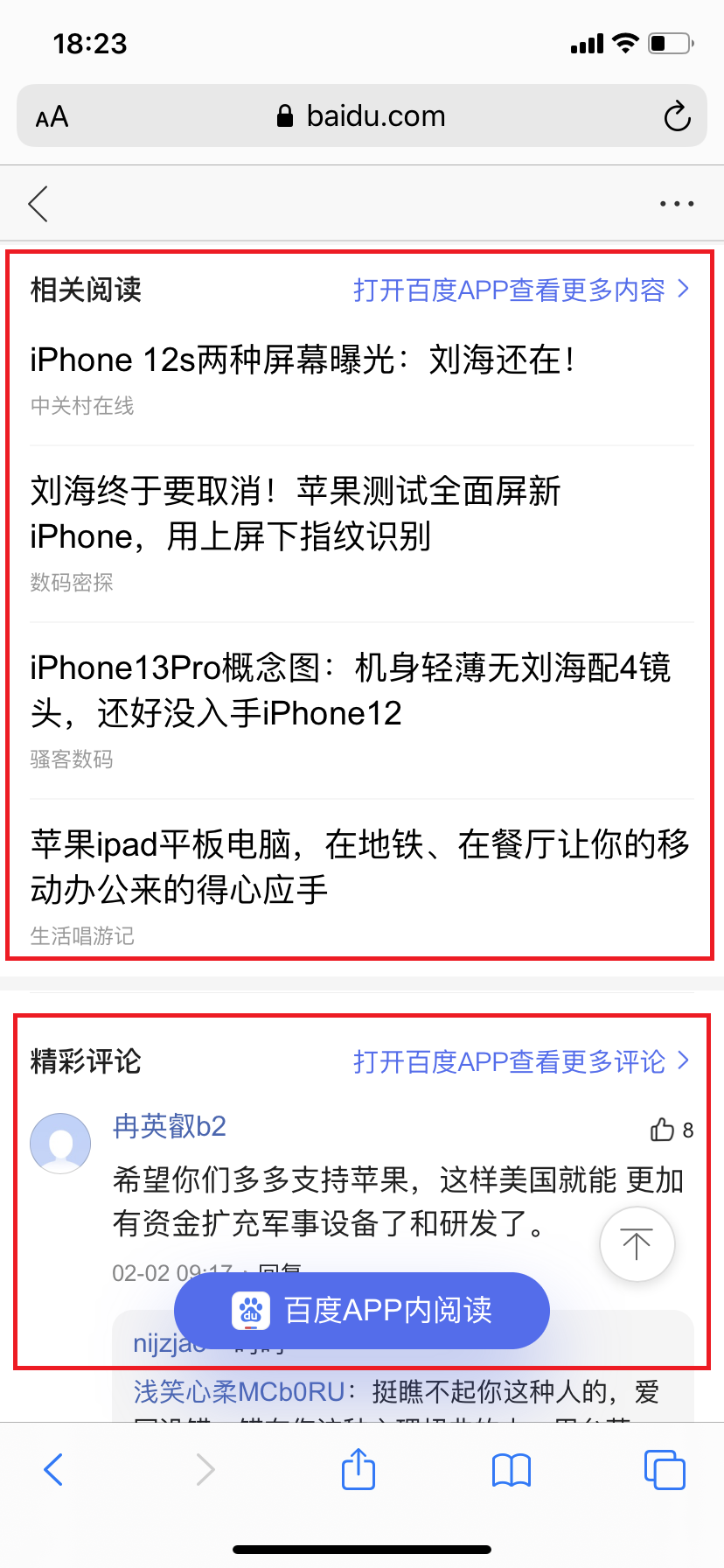Reload the page
This screenshot has width=724, height=1568.
[x=677, y=116]
